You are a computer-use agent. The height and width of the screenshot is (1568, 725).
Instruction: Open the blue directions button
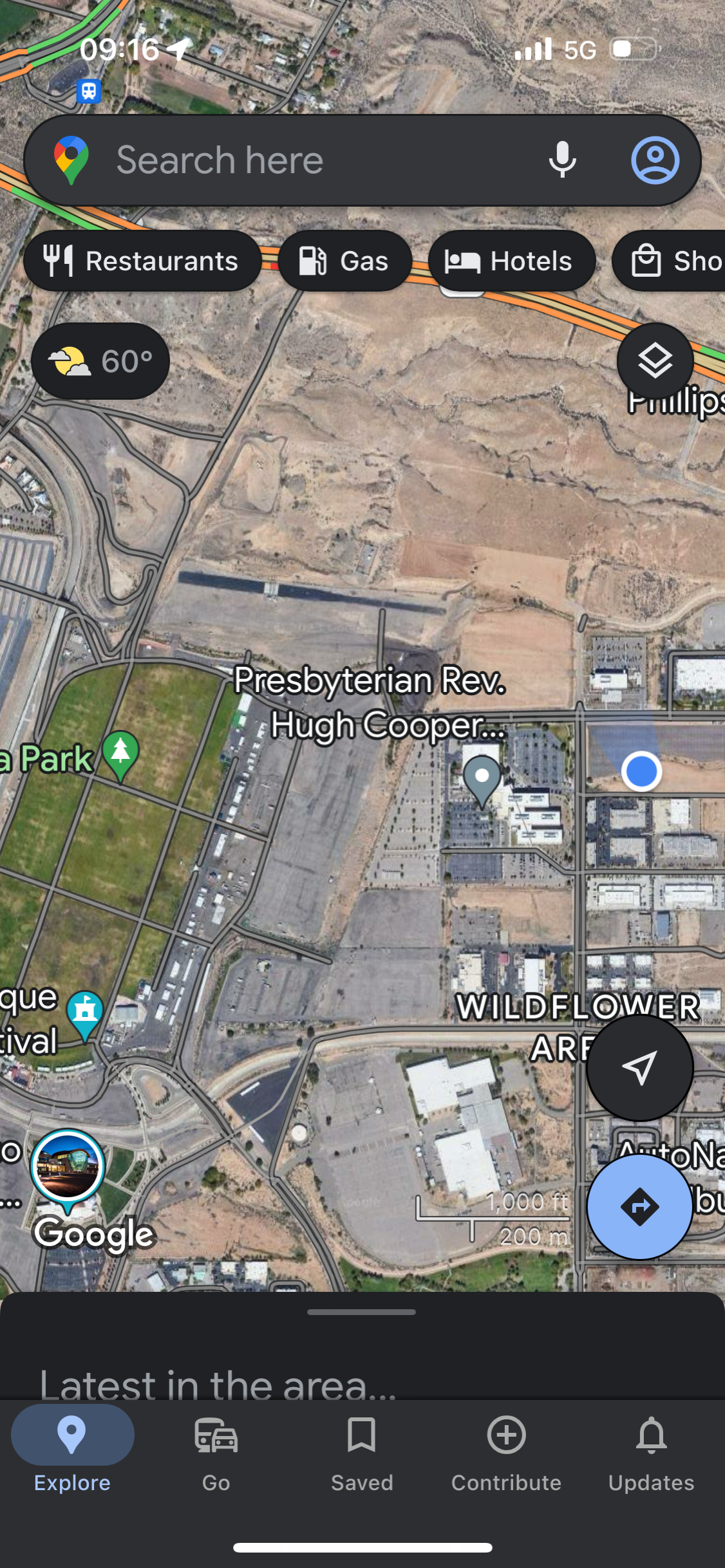[x=639, y=1206]
